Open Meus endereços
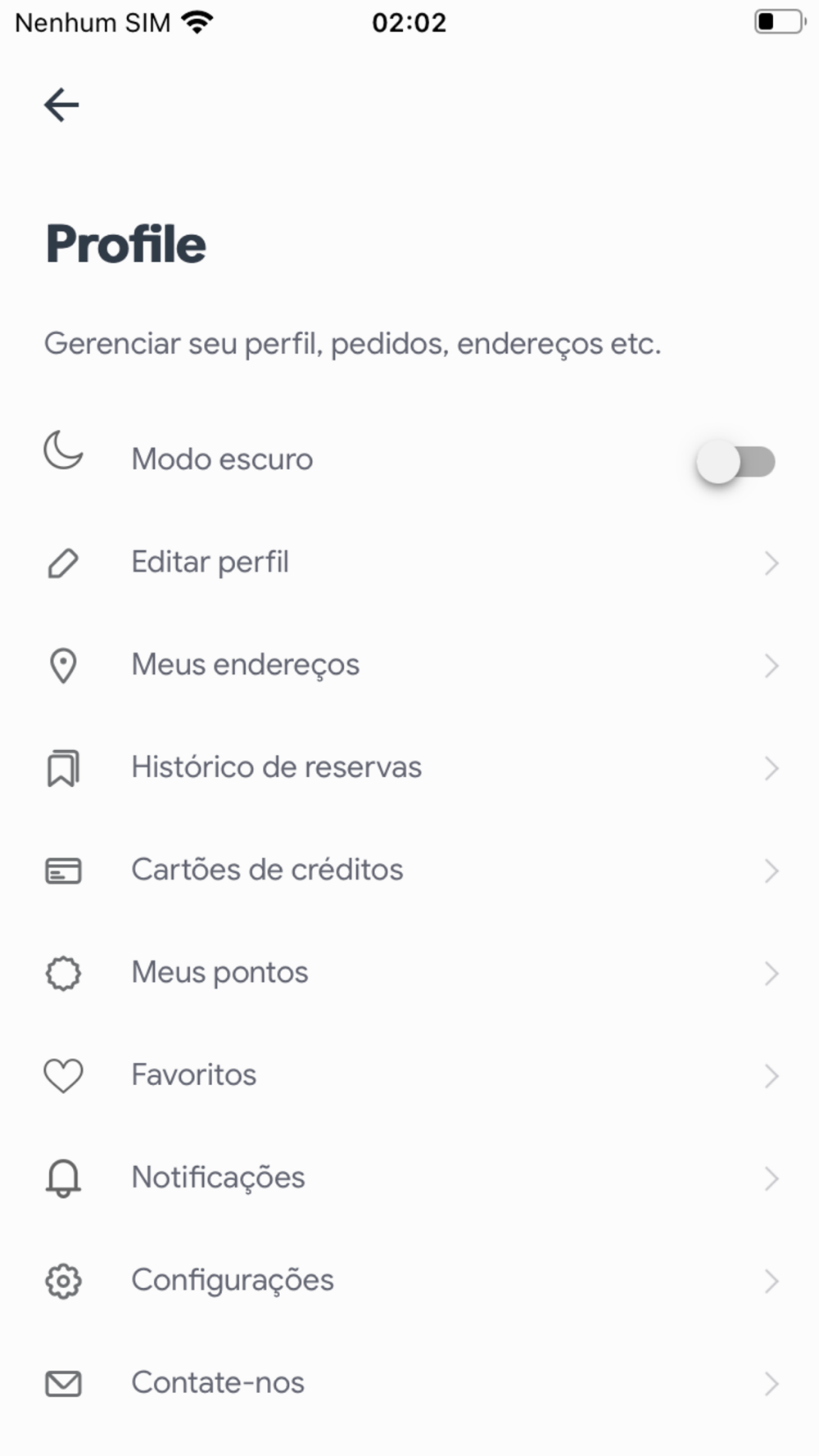819x1456 pixels. click(x=246, y=665)
